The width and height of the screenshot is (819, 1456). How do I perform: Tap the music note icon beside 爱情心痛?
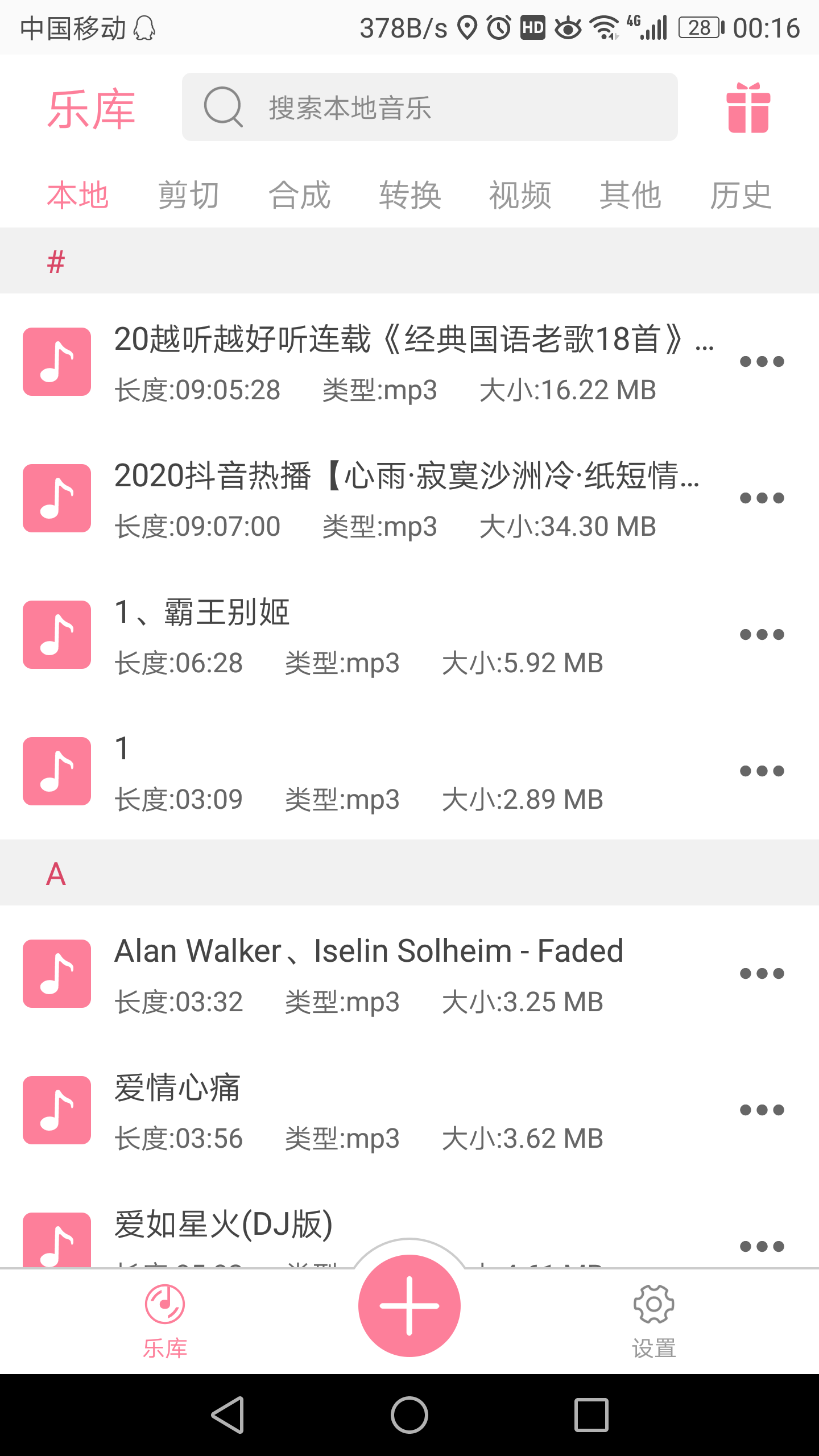[x=56, y=1110]
